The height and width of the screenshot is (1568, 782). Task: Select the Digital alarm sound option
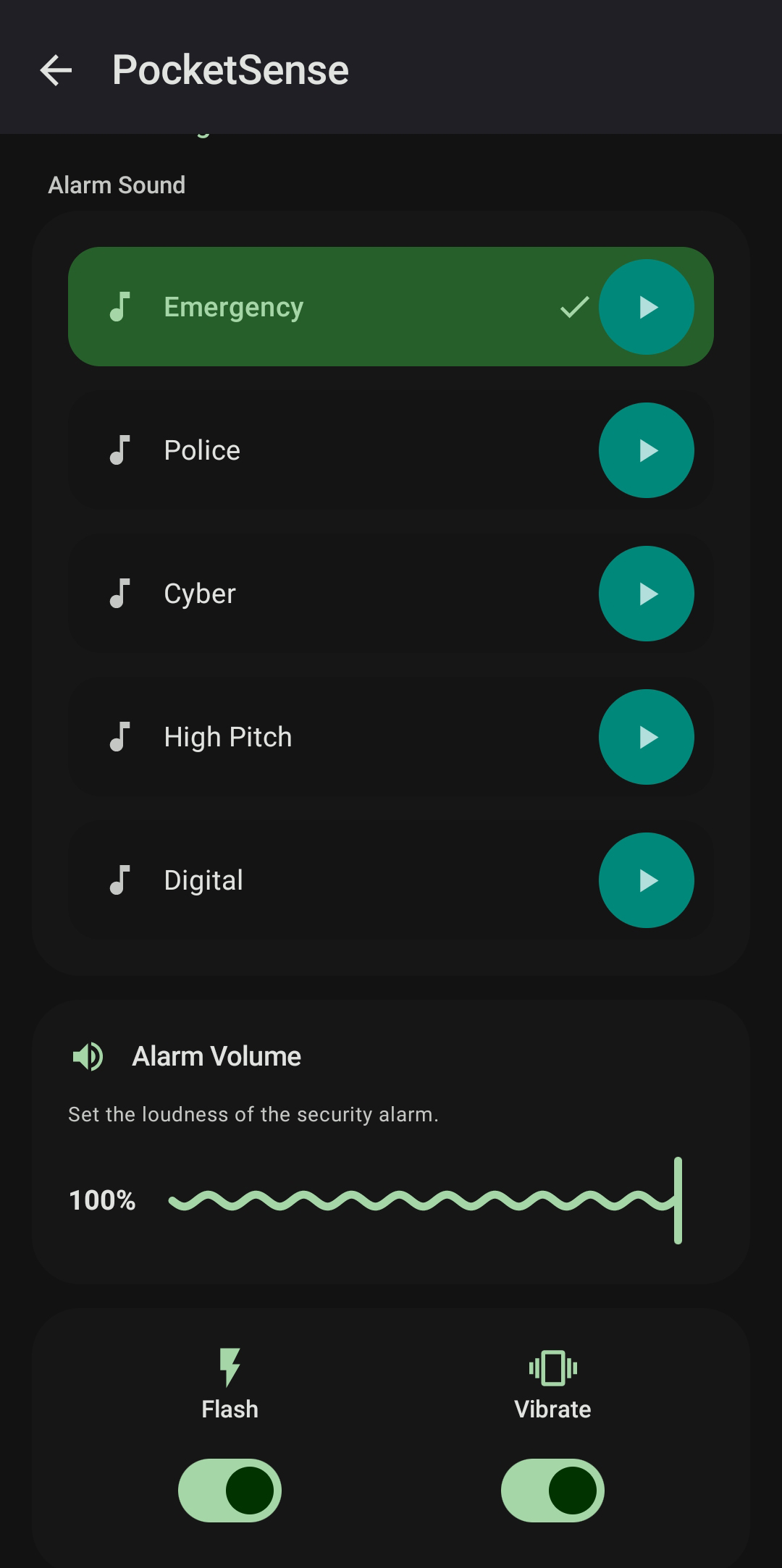(x=326, y=880)
